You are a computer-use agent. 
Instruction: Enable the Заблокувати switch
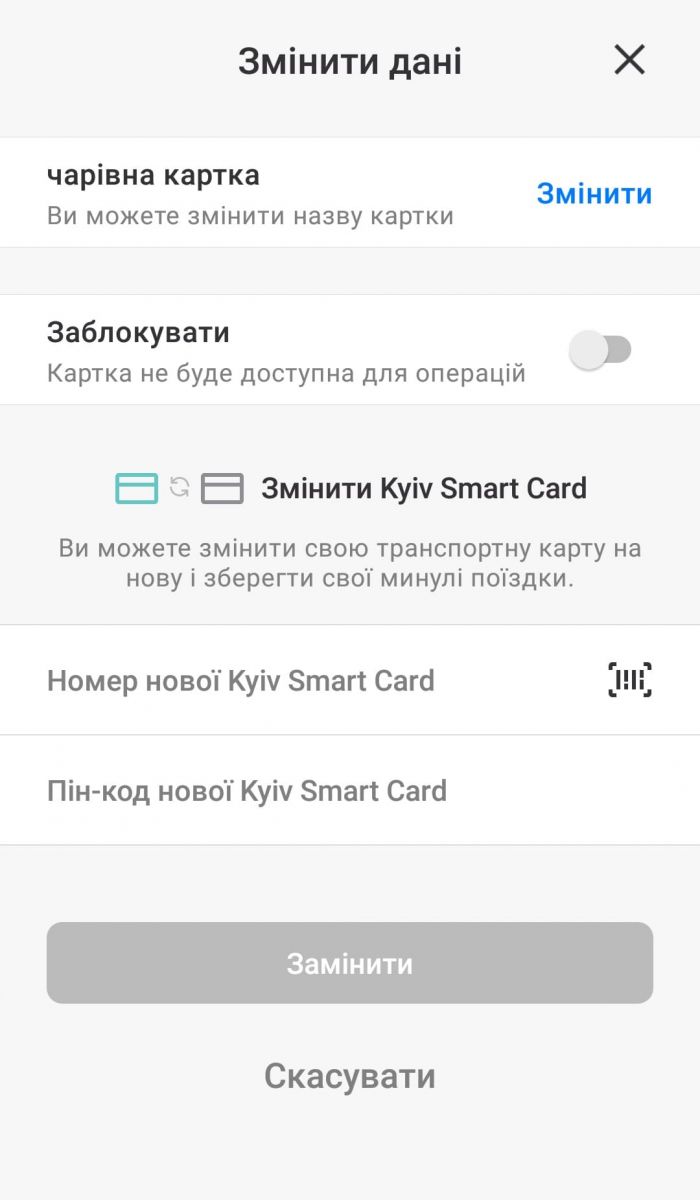tap(600, 350)
